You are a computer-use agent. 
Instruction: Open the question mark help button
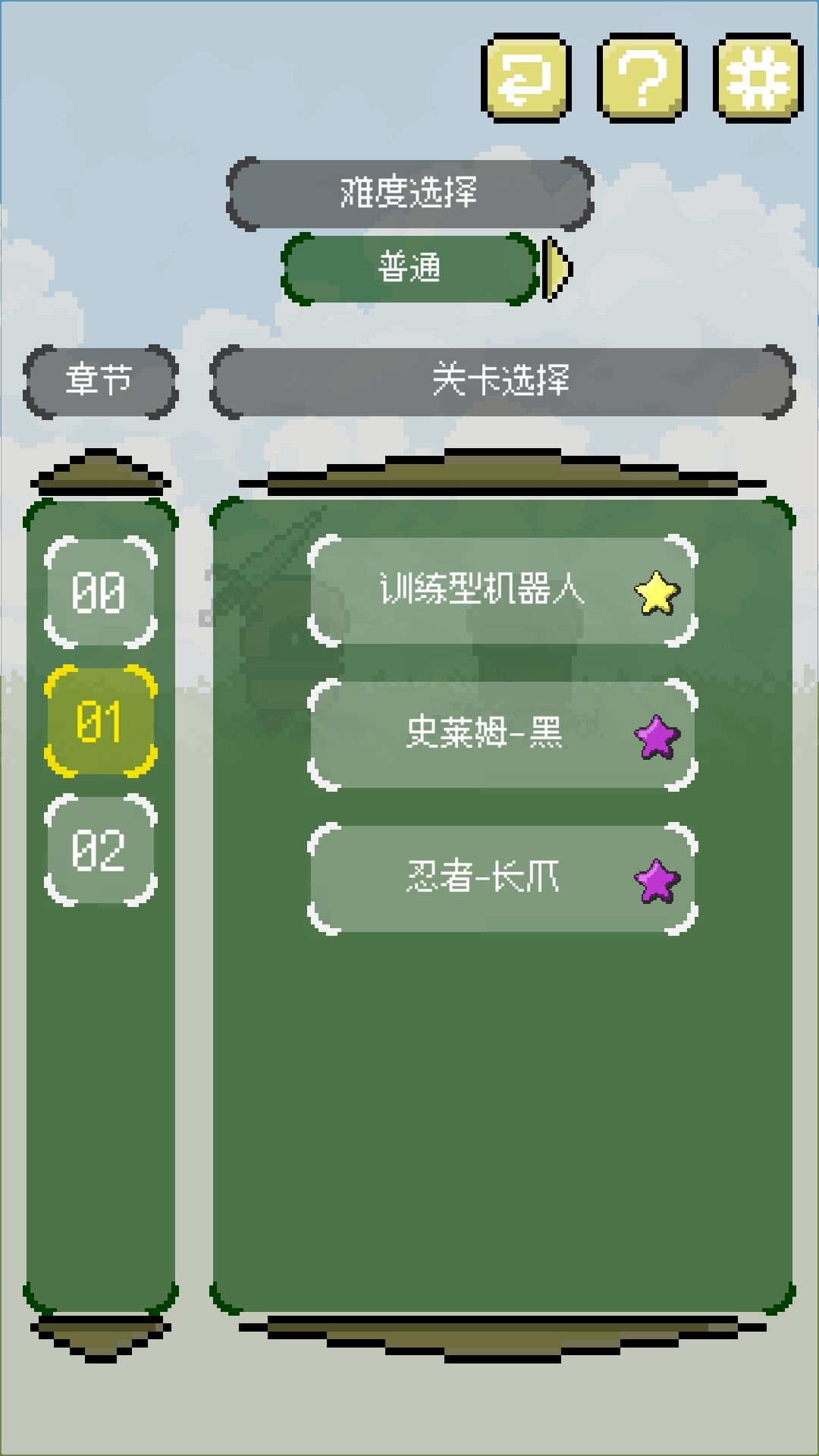[642, 78]
